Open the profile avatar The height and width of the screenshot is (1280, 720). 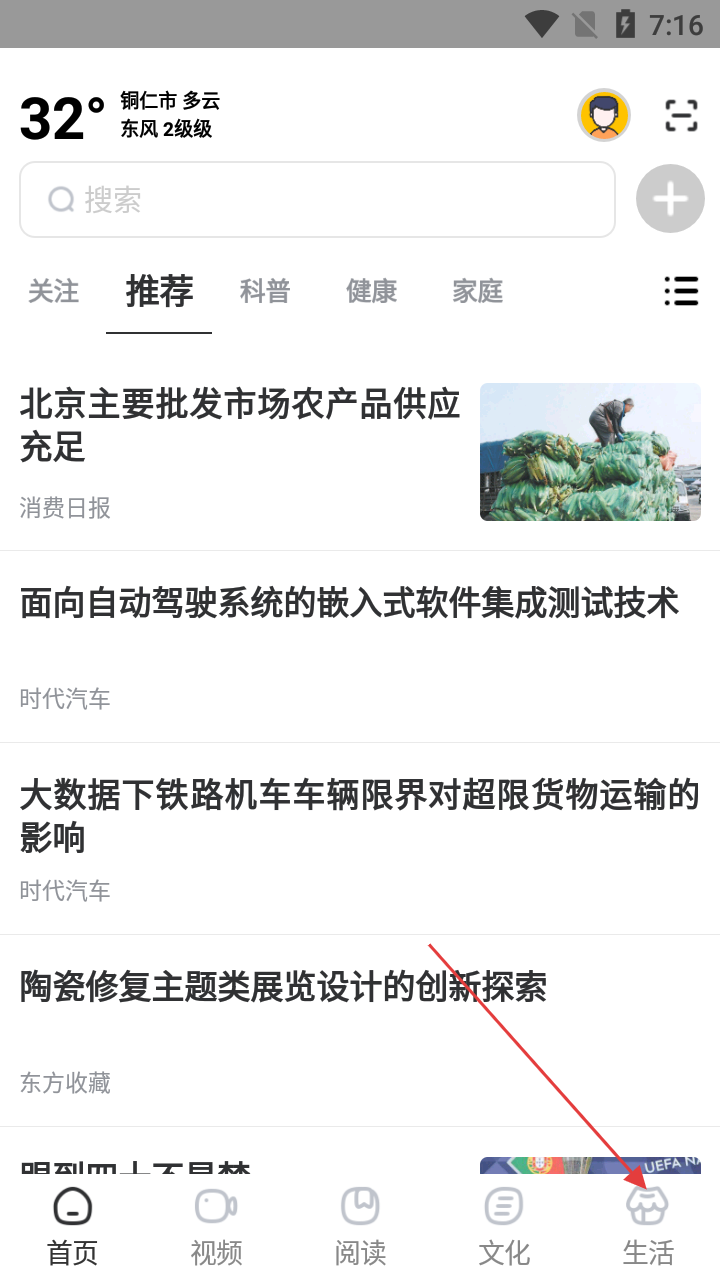[603, 116]
